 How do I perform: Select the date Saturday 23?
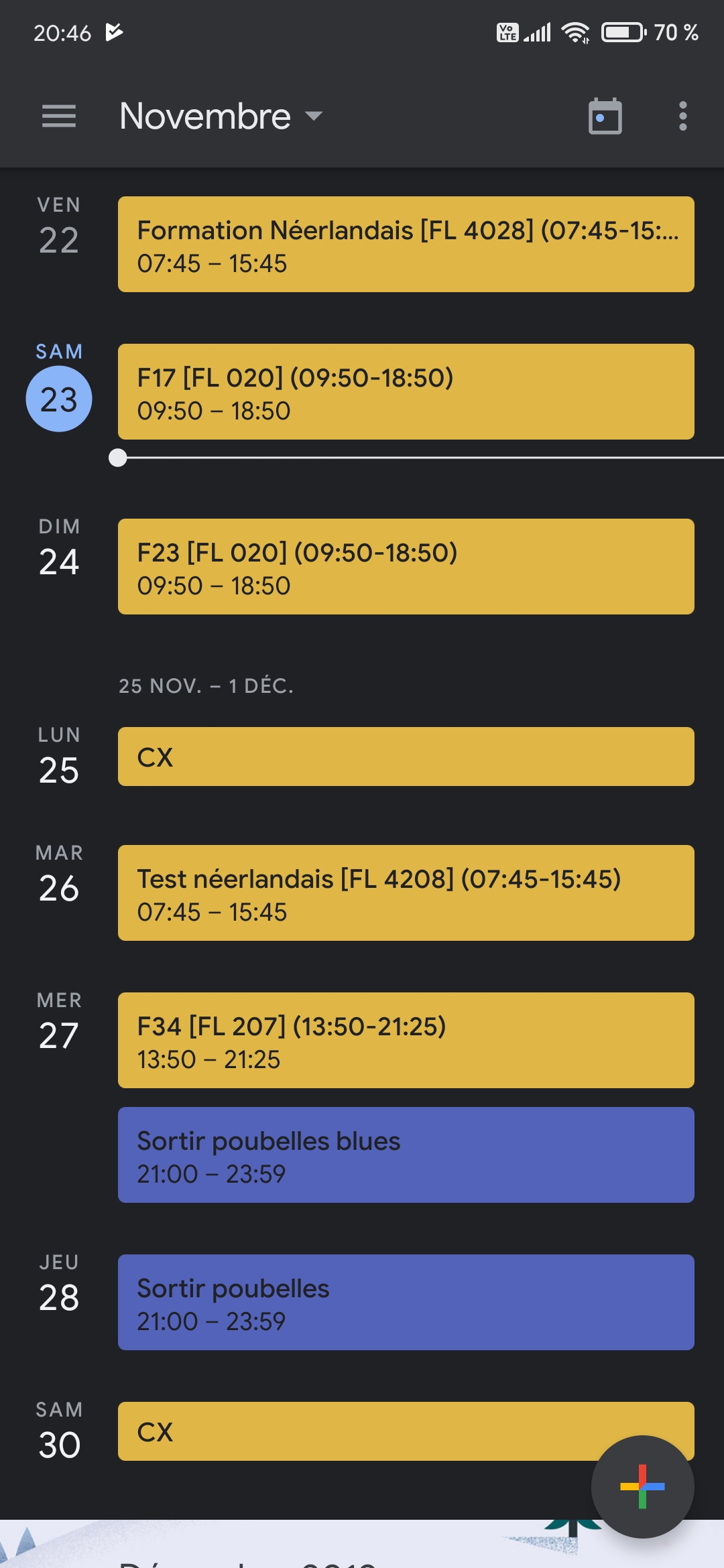coord(59,399)
